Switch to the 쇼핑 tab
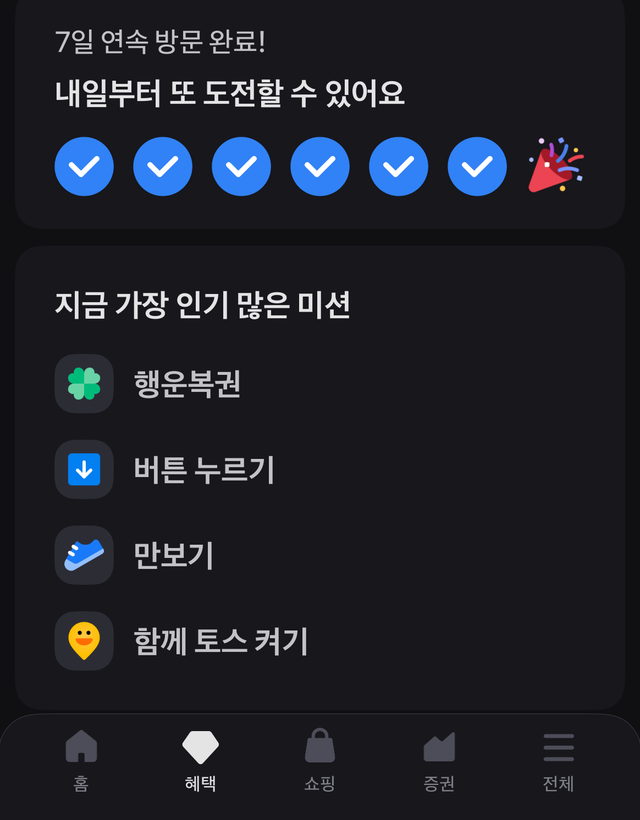Image resolution: width=640 pixels, height=820 pixels. point(319,760)
